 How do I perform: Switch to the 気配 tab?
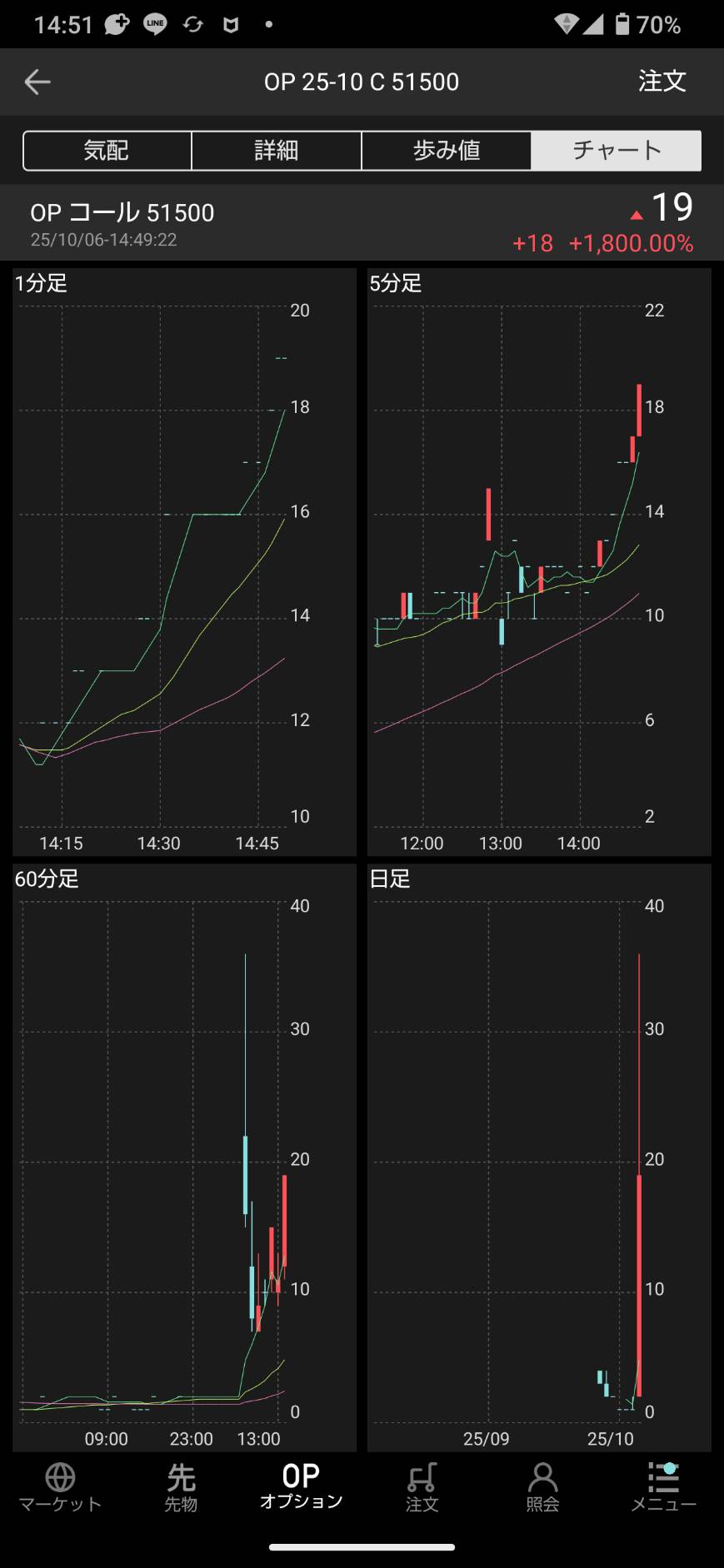coord(107,151)
